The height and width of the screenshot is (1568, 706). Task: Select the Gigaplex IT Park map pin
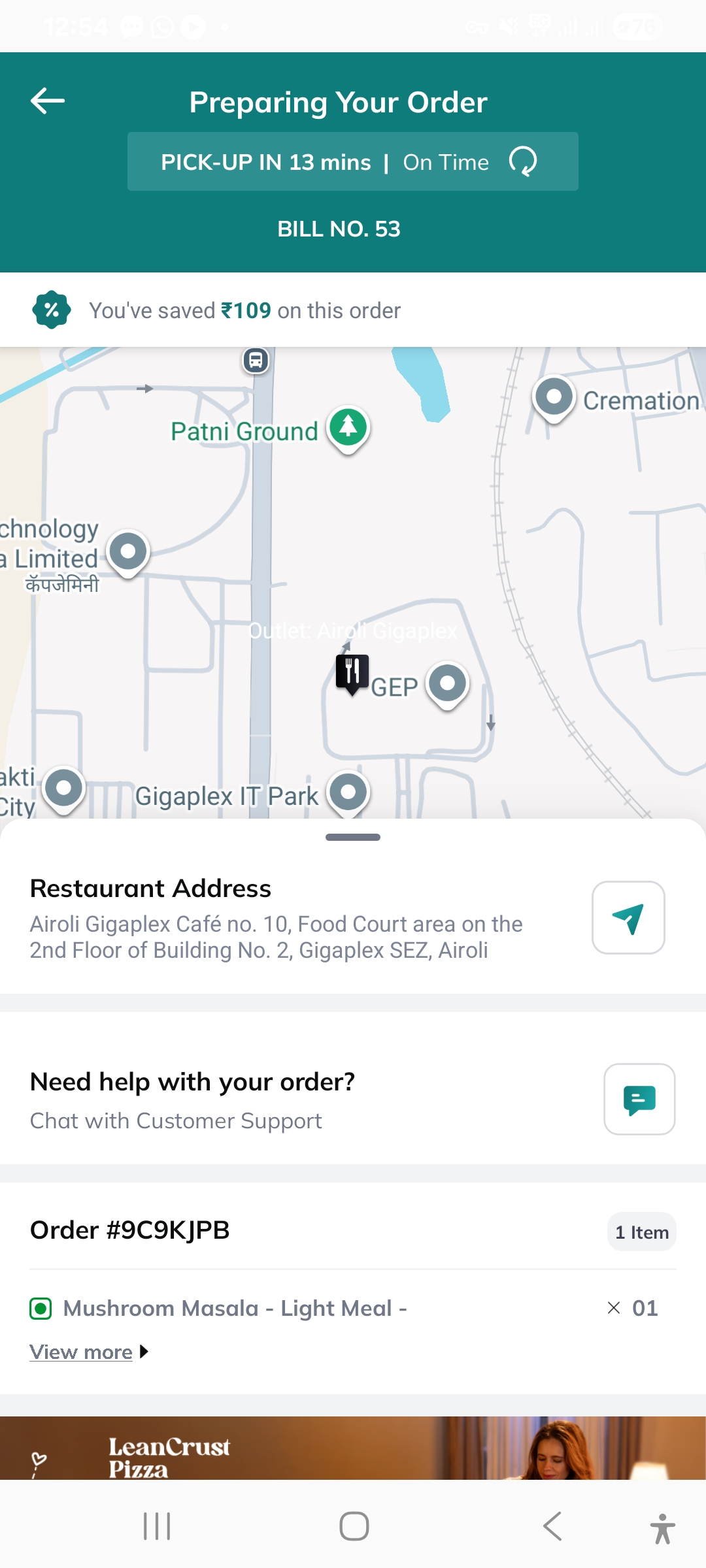click(x=348, y=792)
